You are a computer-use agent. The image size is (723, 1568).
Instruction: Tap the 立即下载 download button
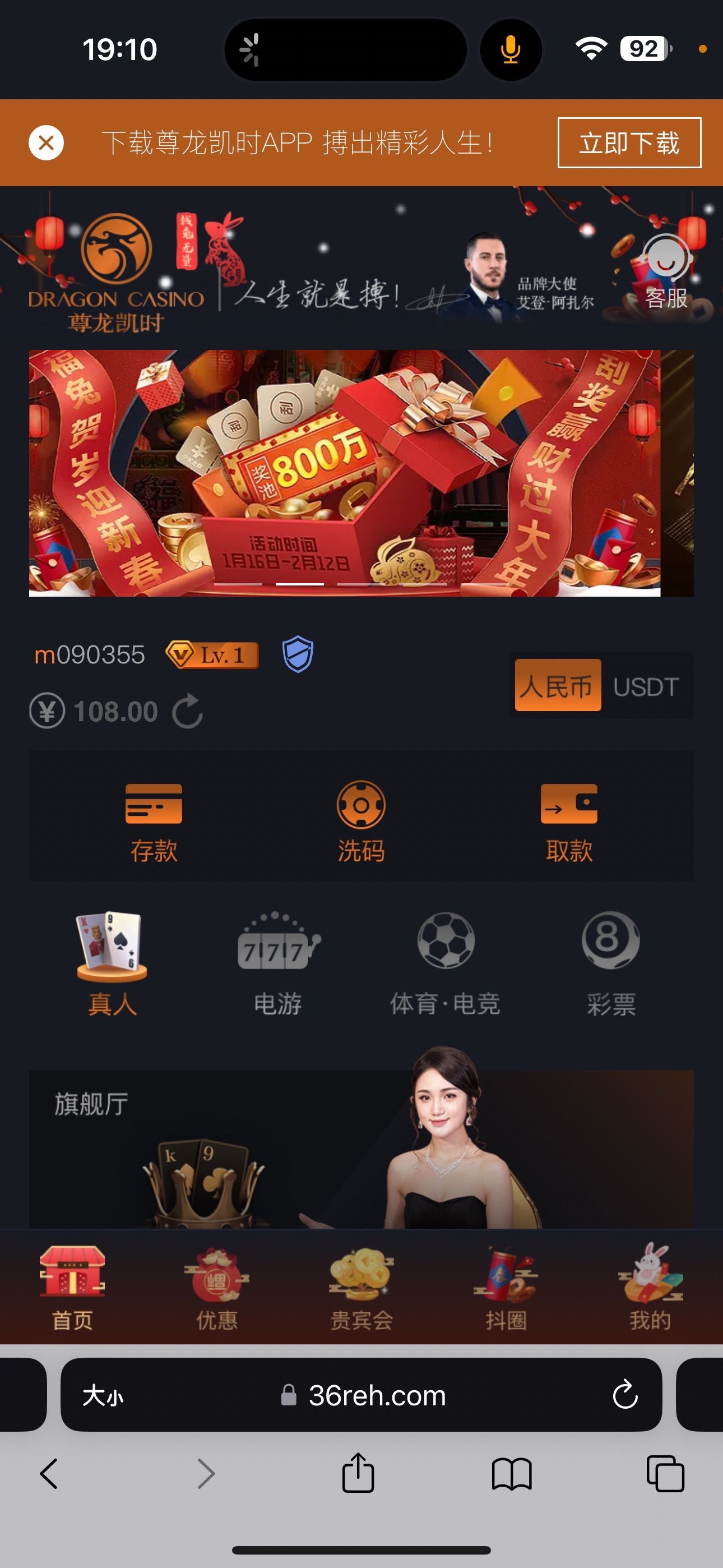[629, 143]
